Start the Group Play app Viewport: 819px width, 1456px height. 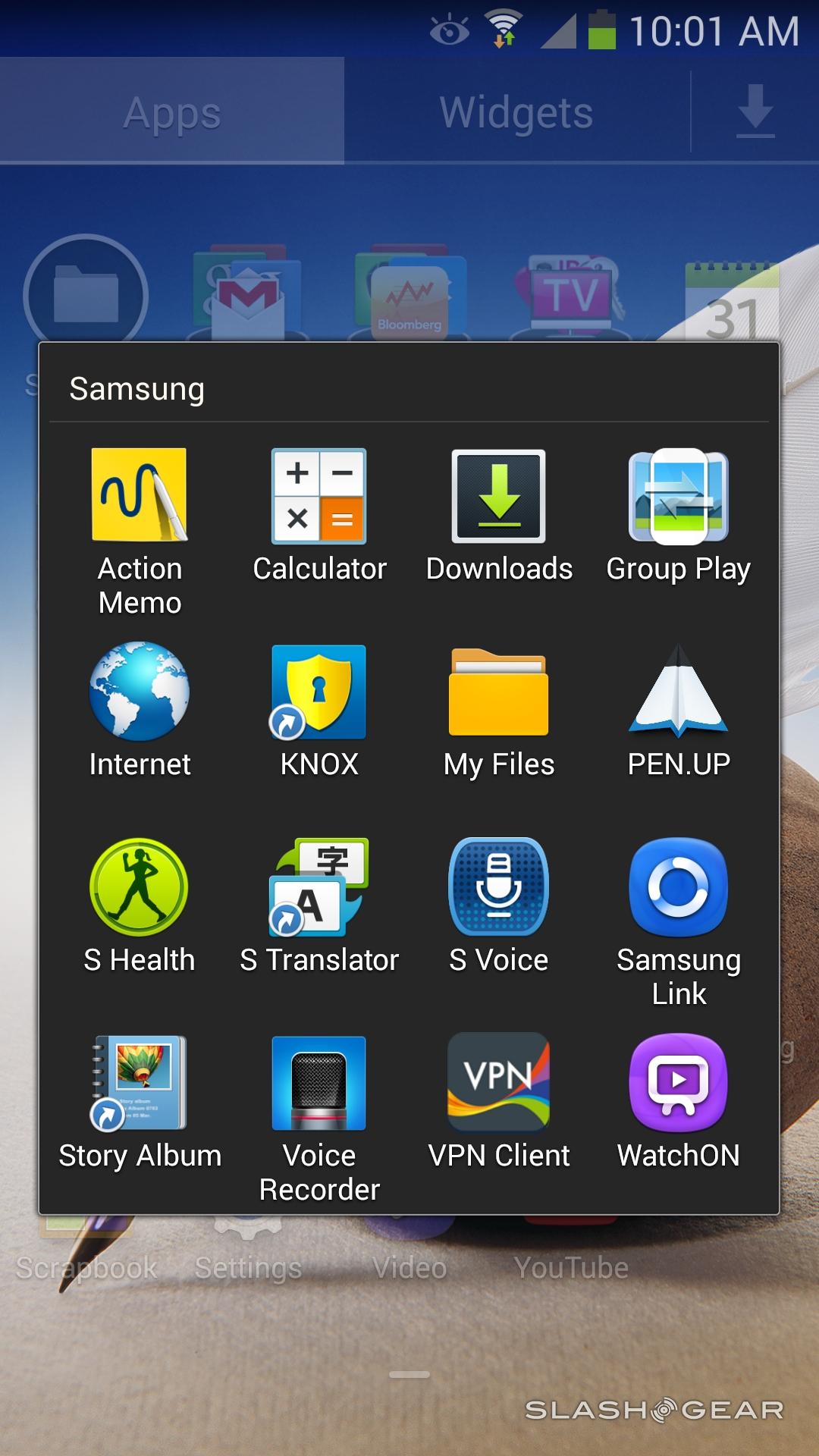pyautogui.click(x=678, y=496)
